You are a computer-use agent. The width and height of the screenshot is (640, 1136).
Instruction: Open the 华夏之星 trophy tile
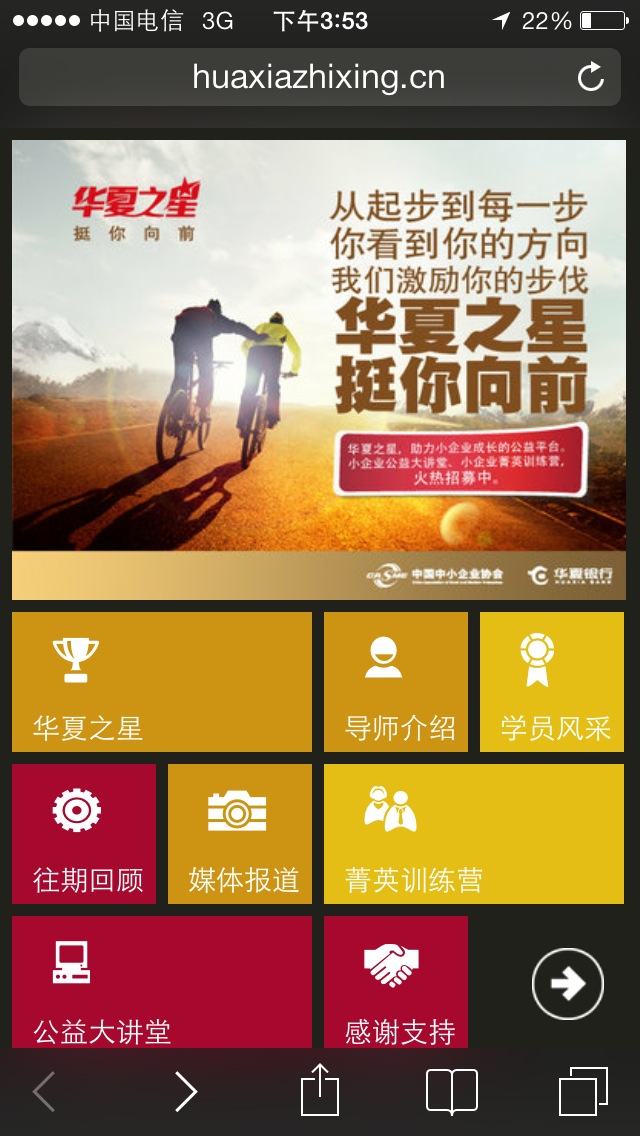coord(161,682)
